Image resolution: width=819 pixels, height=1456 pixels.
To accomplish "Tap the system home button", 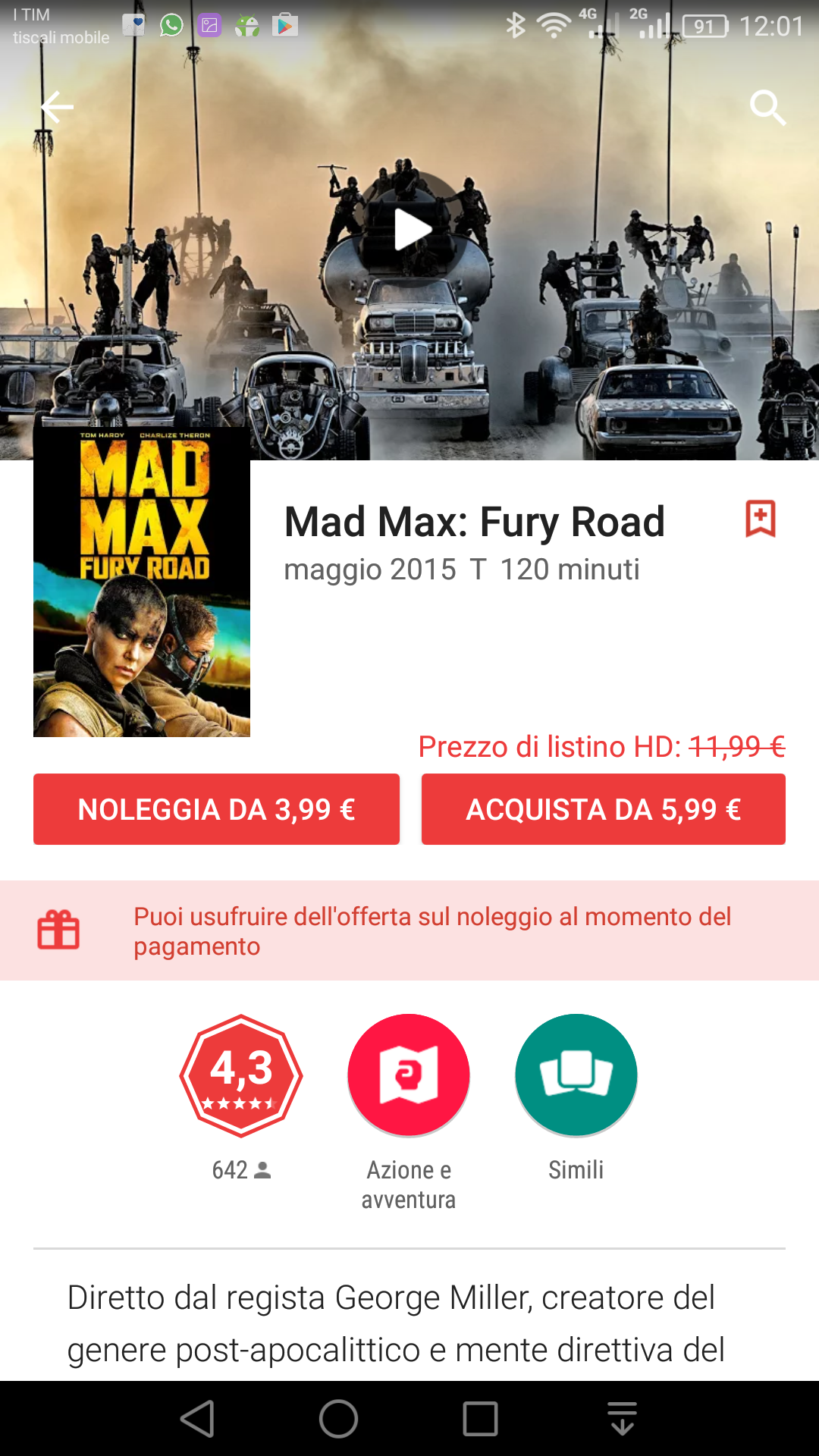I will click(x=338, y=1419).
